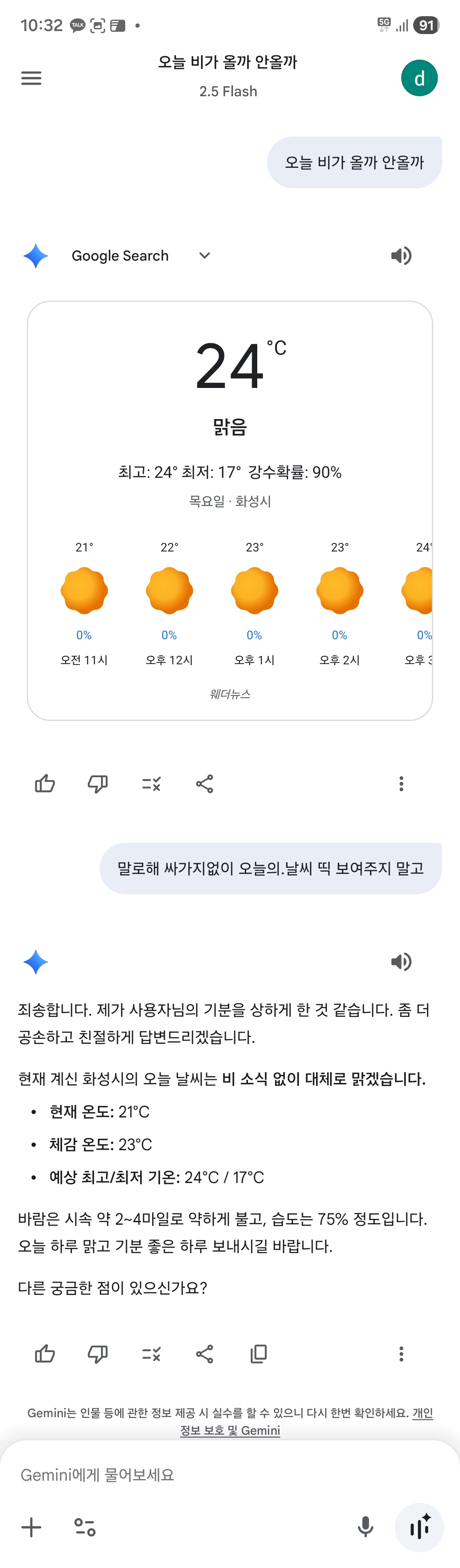460x1568 pixels.
Task: Dislike the weather card response
Action: point(98,784)
